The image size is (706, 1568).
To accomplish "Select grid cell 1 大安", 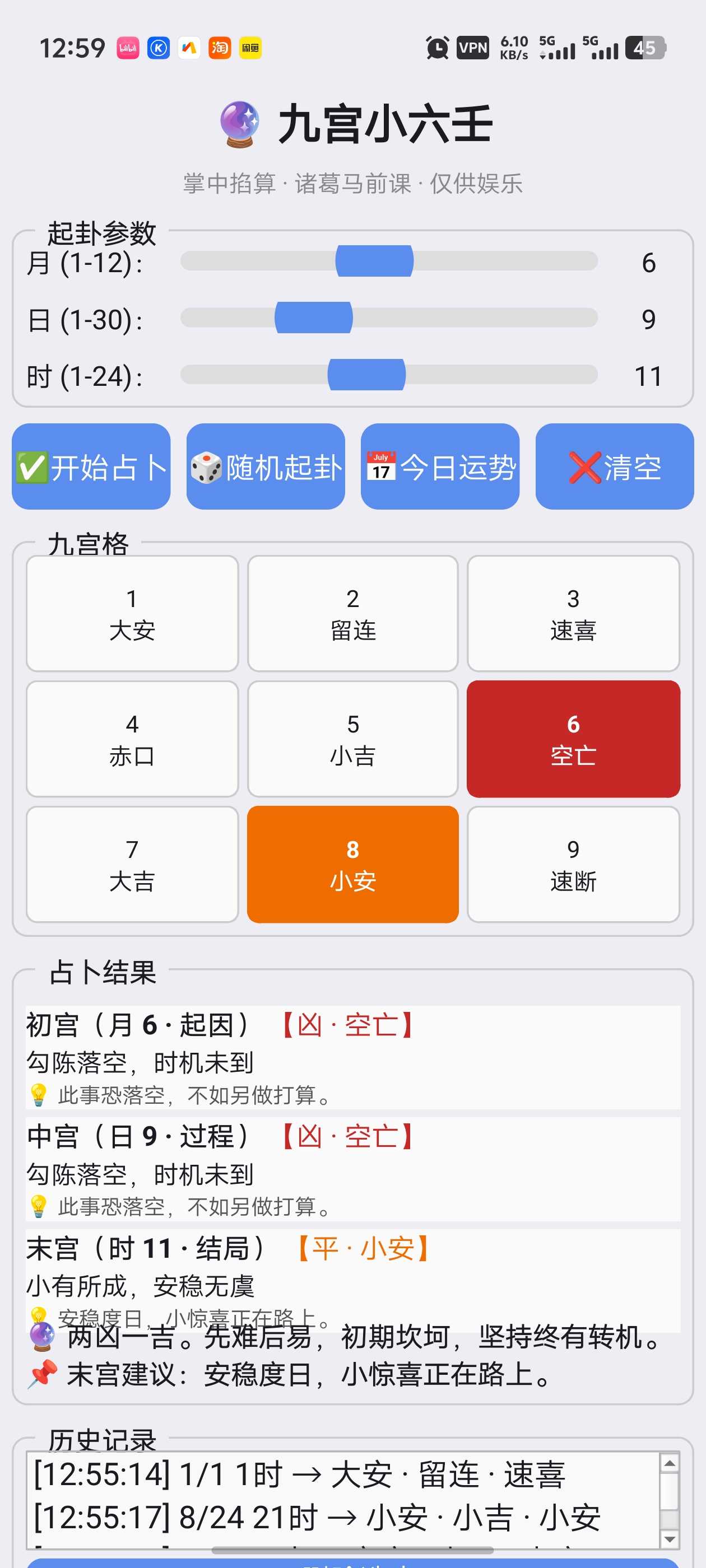I will pyautogui.click(x=132, y=614).
